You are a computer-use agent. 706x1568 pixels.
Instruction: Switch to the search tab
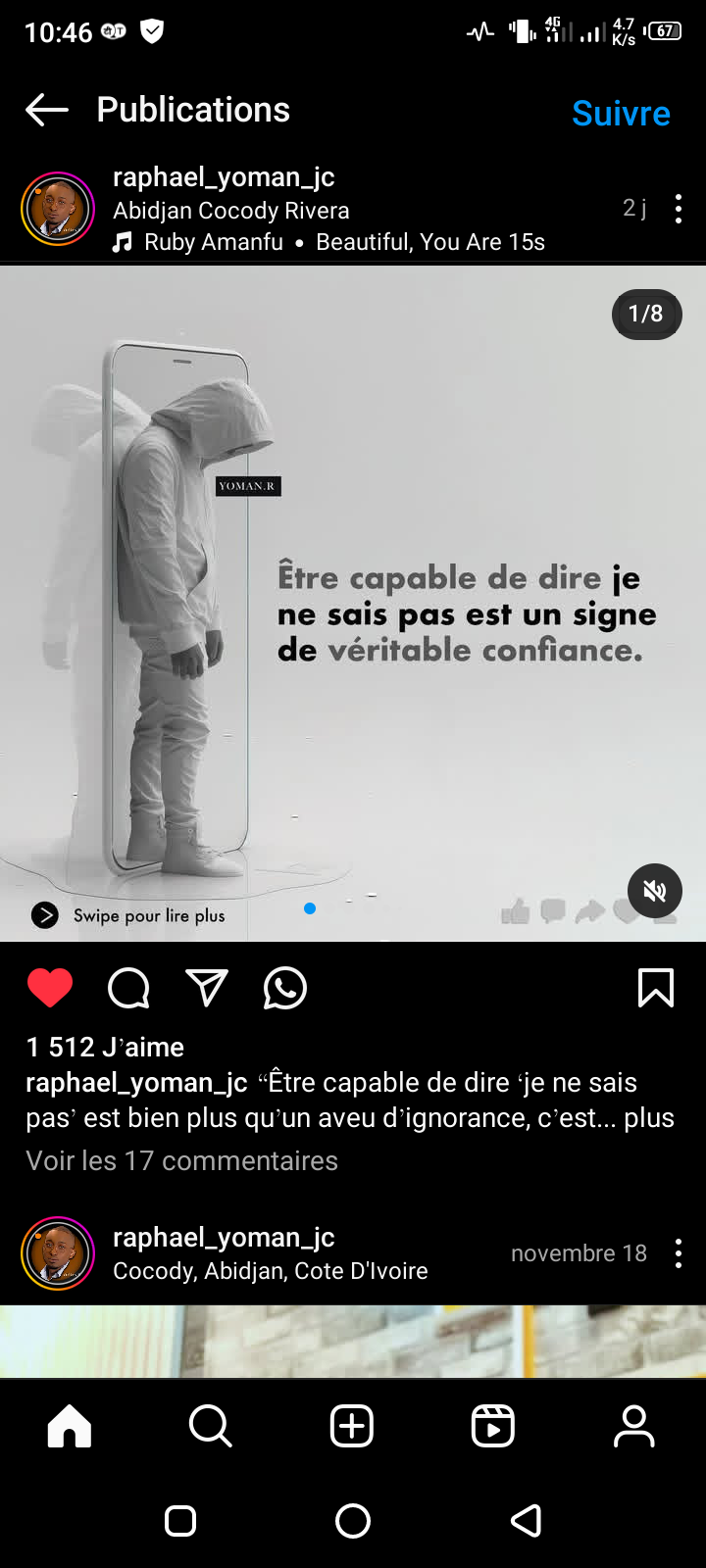click(x=210, y=1426)
